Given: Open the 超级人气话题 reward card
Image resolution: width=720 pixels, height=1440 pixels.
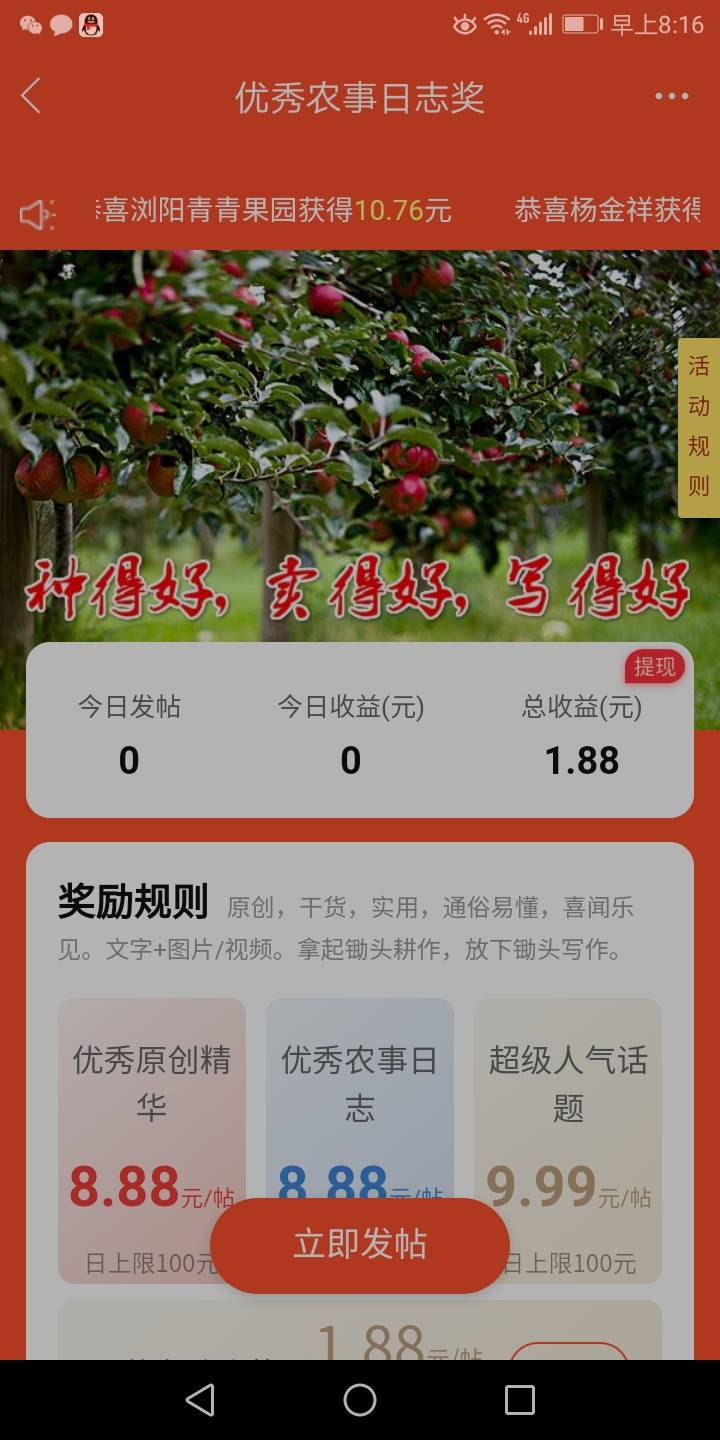Looking at the screenshot, I should click(x=568, y=1141).
